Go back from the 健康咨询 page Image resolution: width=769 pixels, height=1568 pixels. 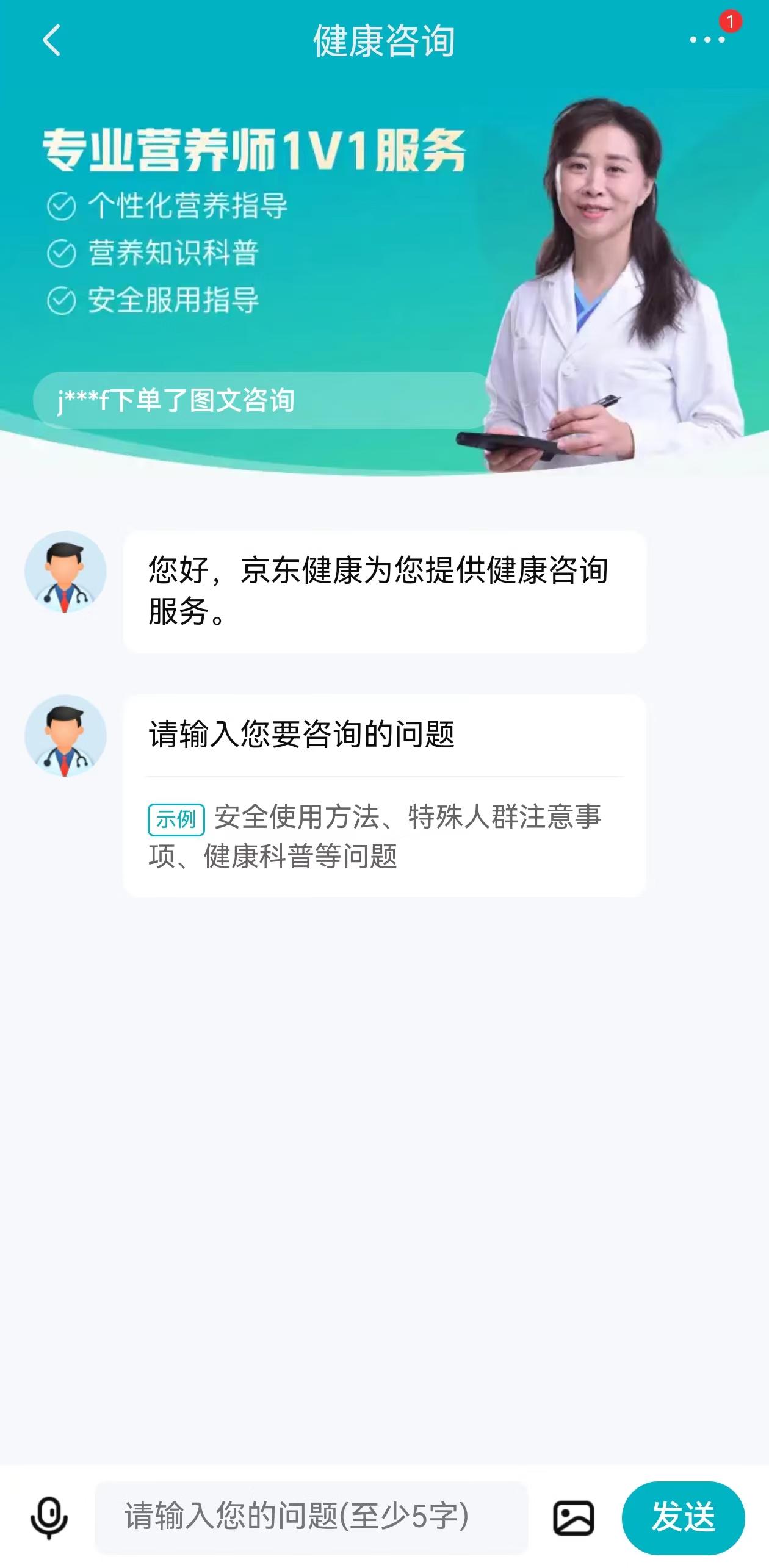[52, 40]
